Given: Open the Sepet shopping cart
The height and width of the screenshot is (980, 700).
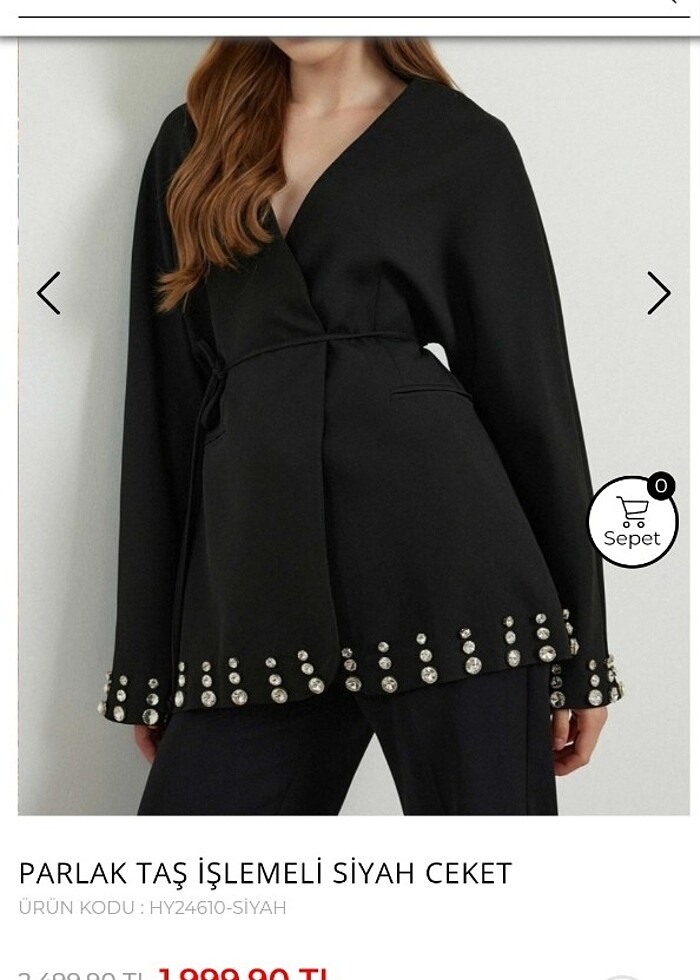Looking at the screenshot, I should (x=632, y=522).
